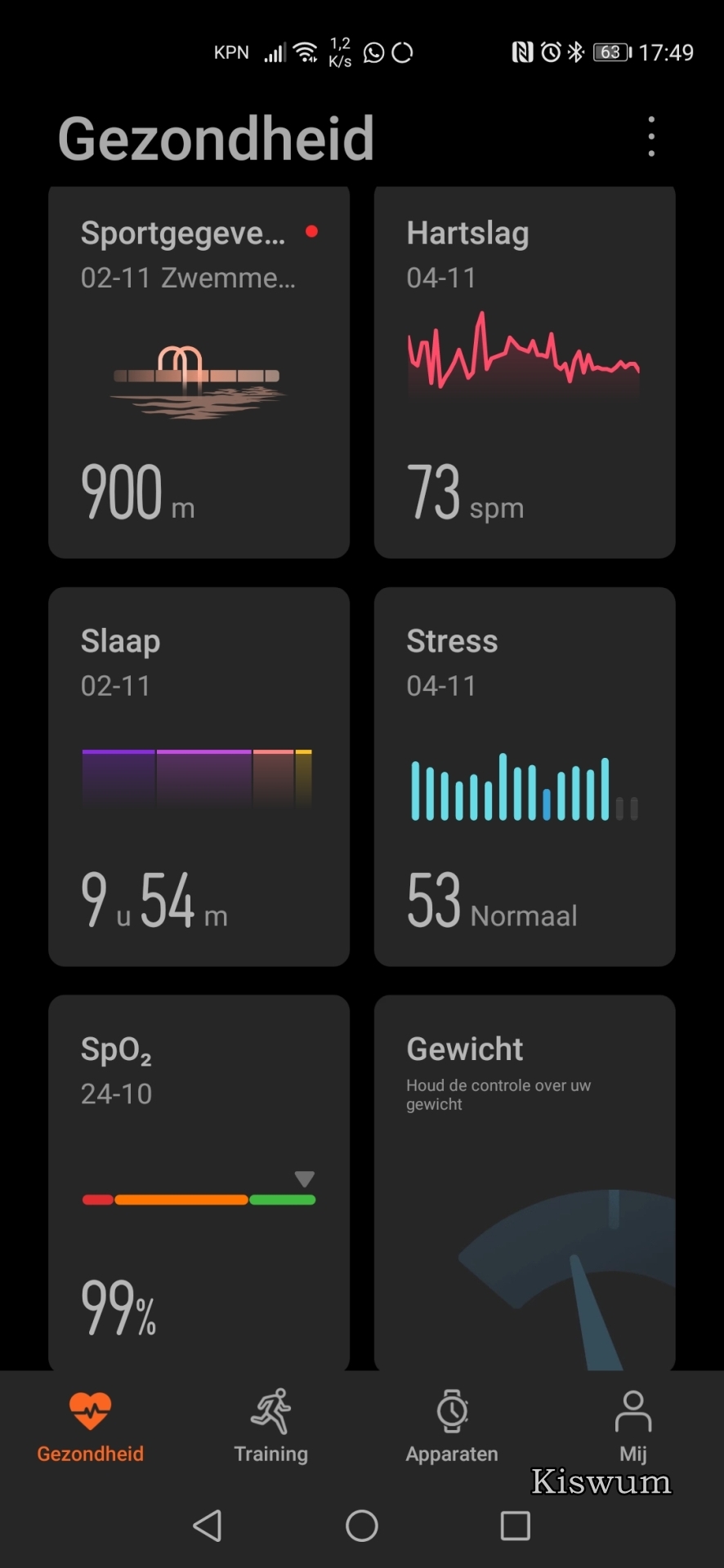Go to the Apparaten tab
724x1568 pixels.
[x=452, y=1426]
